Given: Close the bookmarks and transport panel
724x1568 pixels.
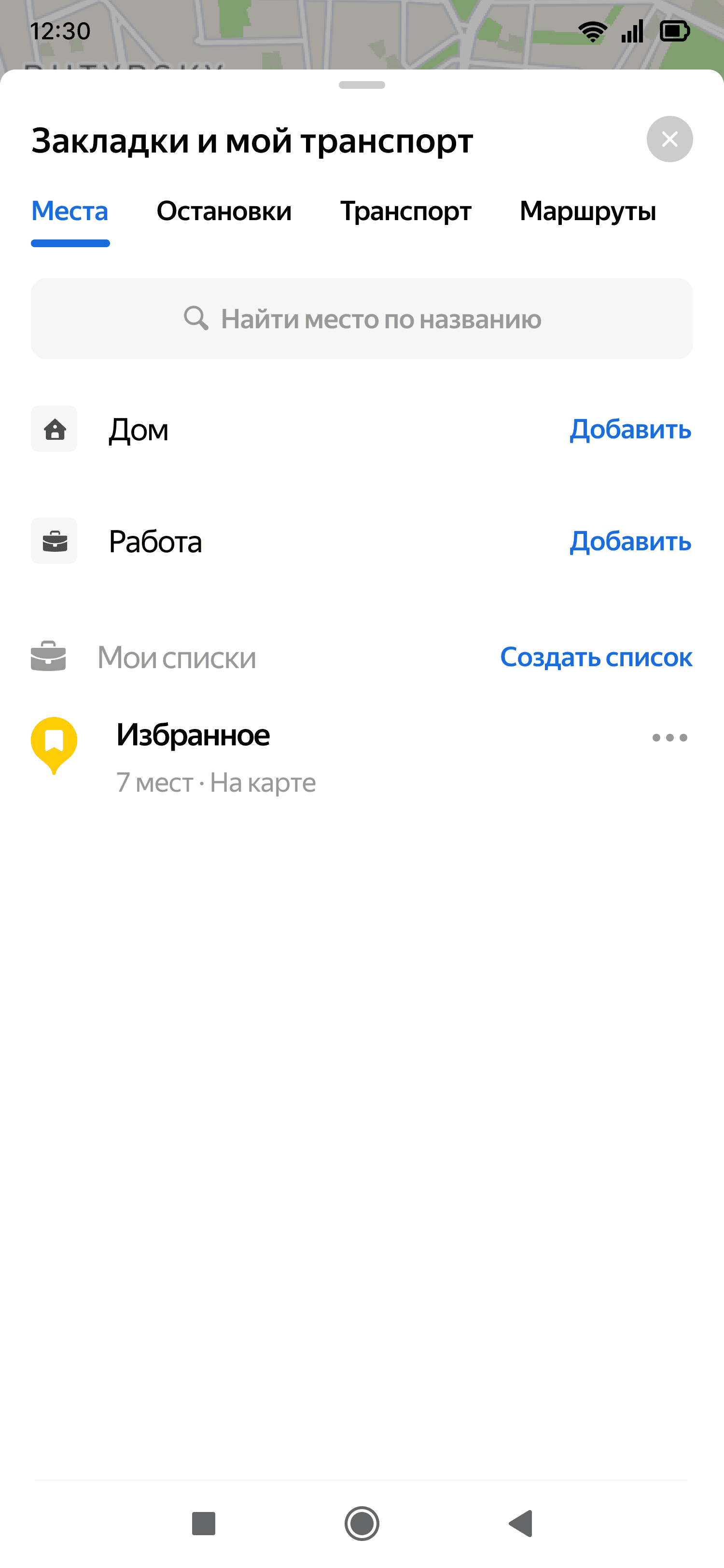Looking at the screenshot, I should [669, 140].
